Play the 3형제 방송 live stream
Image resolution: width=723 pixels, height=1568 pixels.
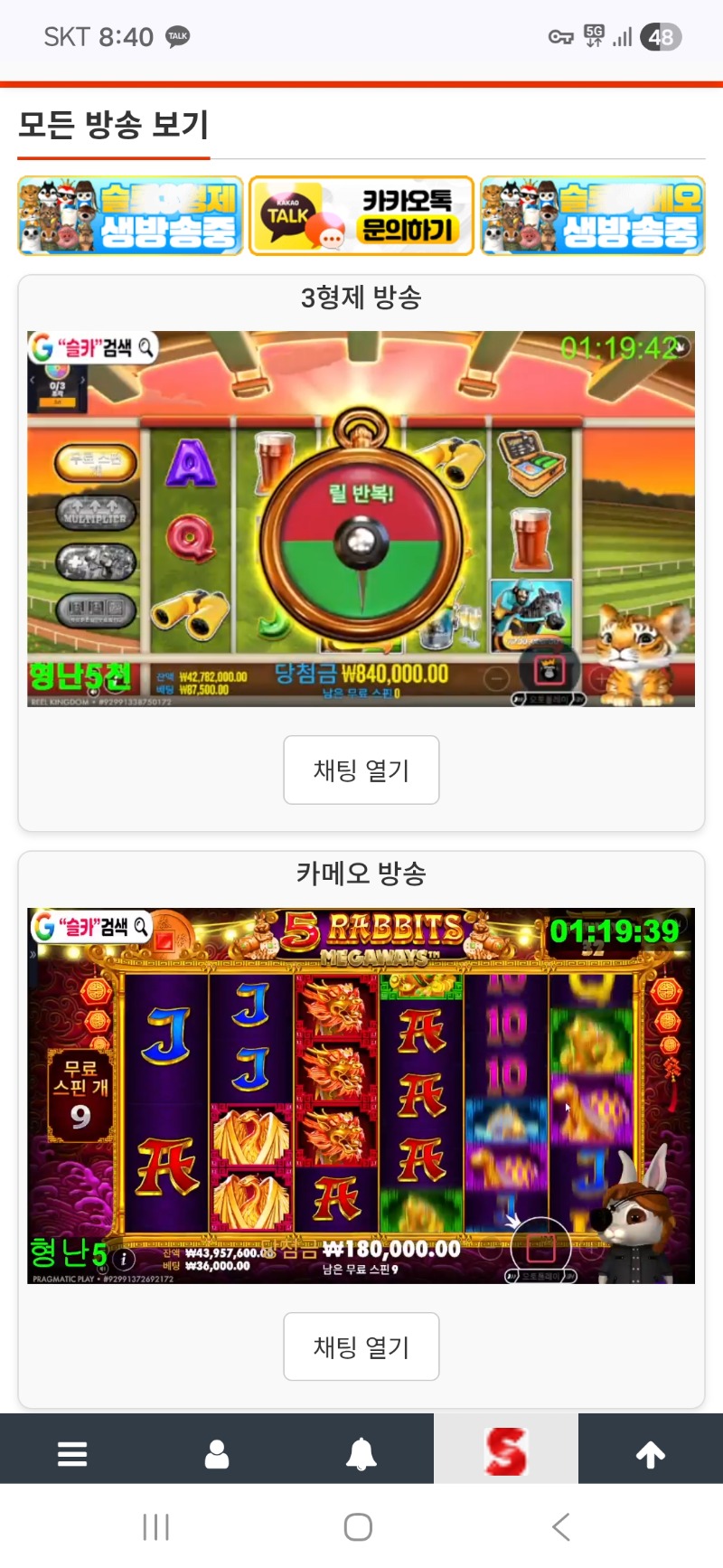coord(361,518)
